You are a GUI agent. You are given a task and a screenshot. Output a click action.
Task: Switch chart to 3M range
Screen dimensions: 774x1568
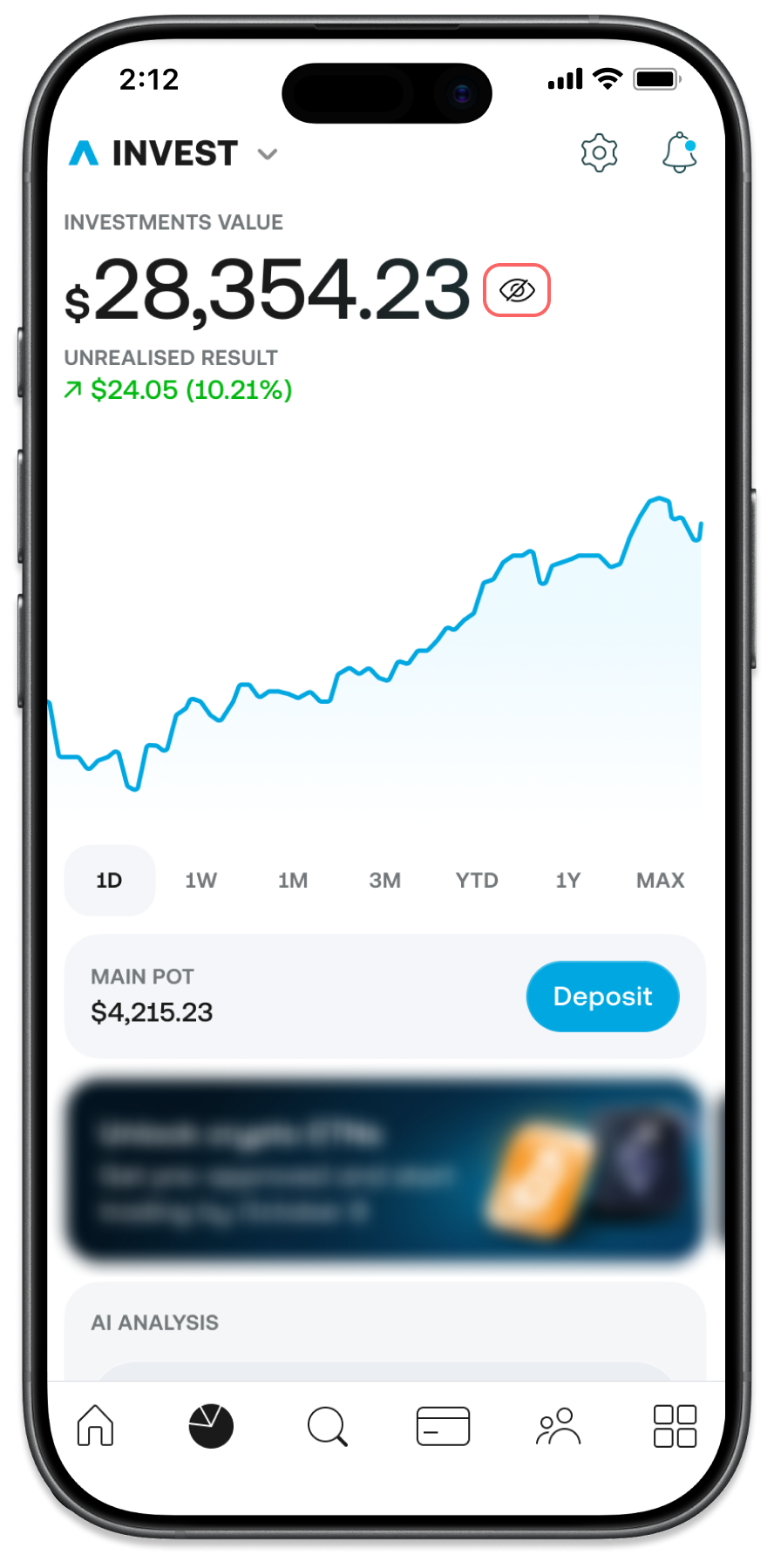384,881
